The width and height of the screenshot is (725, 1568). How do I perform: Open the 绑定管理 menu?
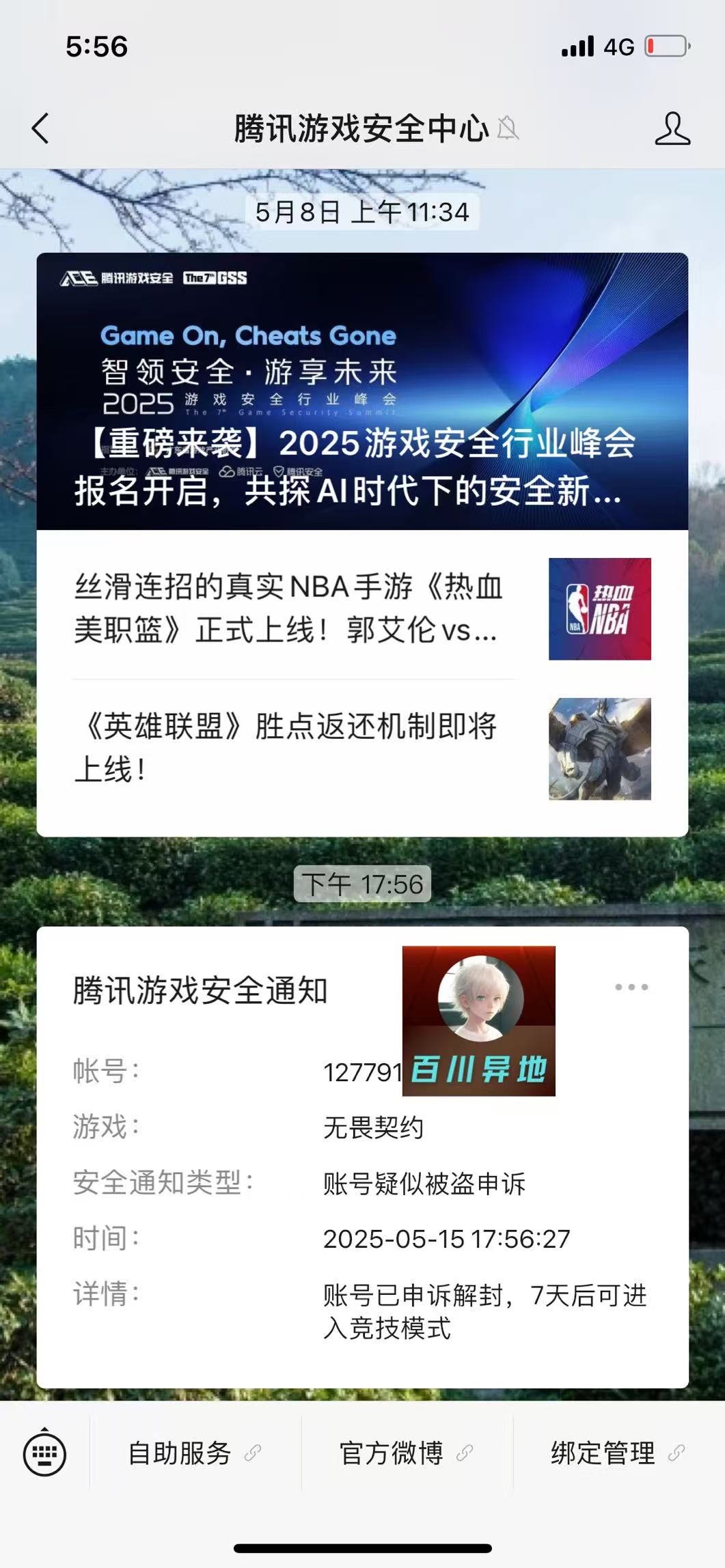[x=618, y=1453]
